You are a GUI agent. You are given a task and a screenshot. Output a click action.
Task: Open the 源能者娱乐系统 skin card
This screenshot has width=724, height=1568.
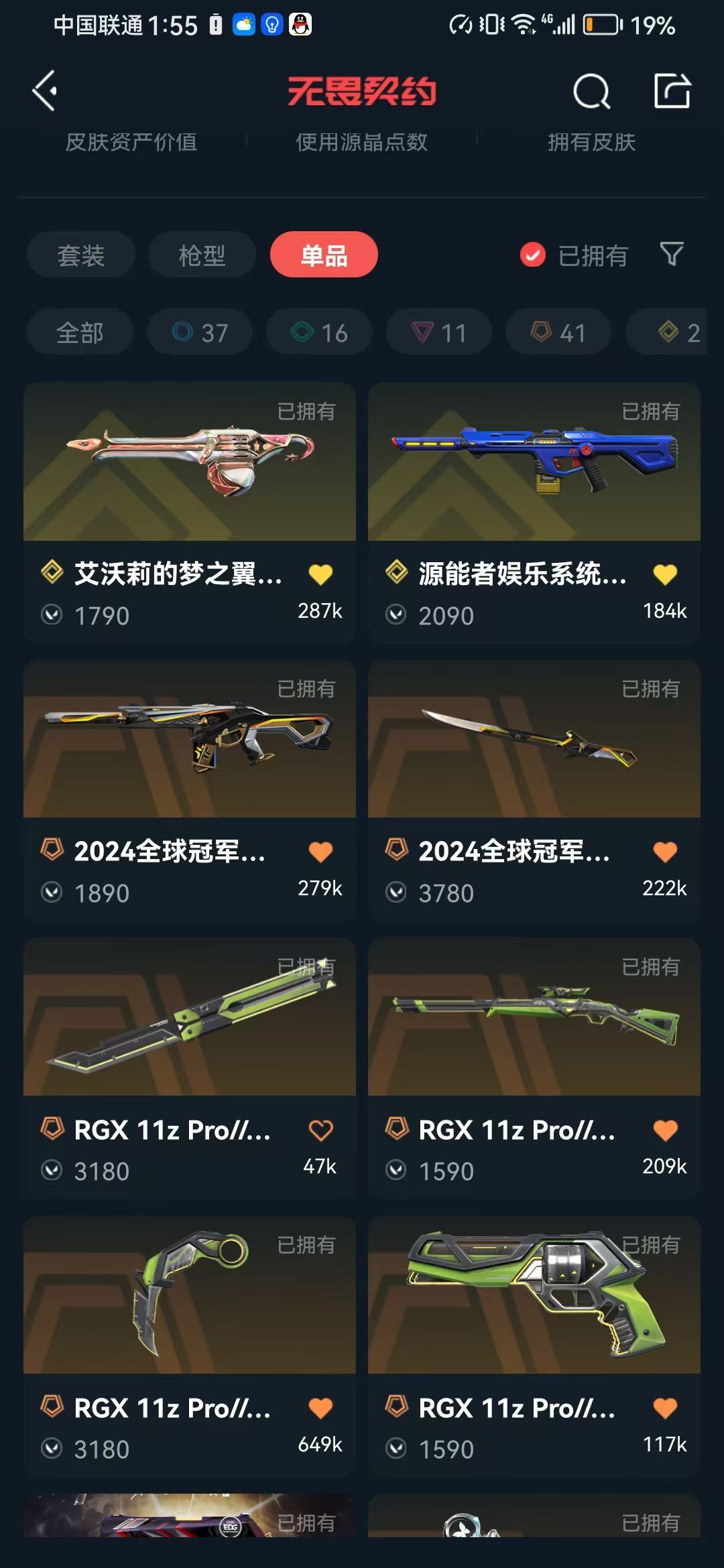(534, 513)
